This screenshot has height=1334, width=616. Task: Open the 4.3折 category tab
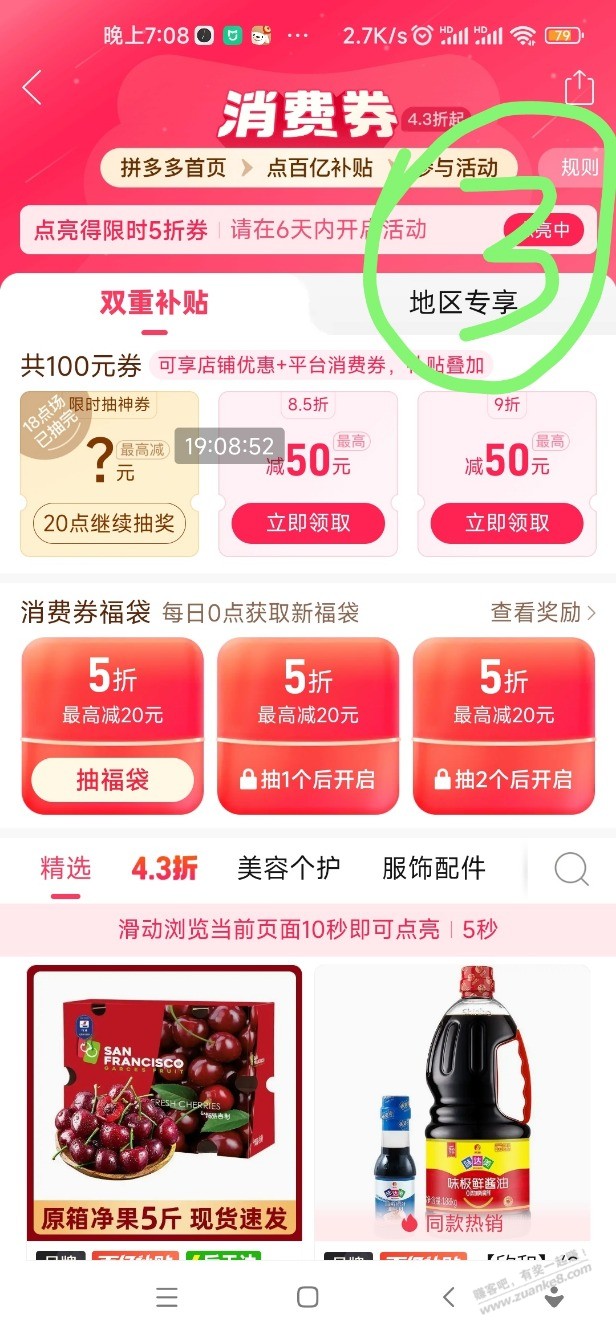coord(164,868)
